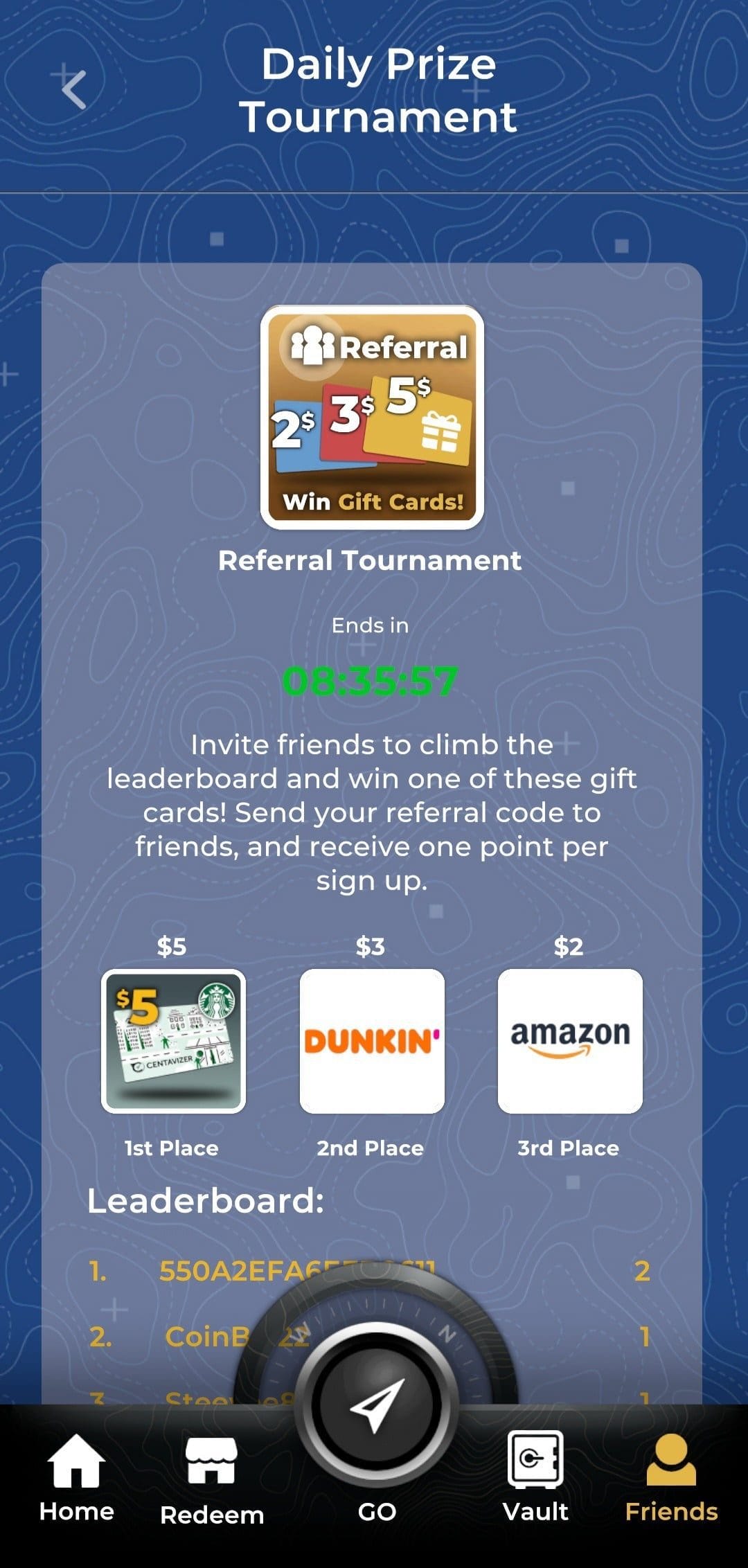Open the $2 Amazon gift card tile
Image resolution: width=748 pixels, height=1568 pixels.
(570, 1041)
